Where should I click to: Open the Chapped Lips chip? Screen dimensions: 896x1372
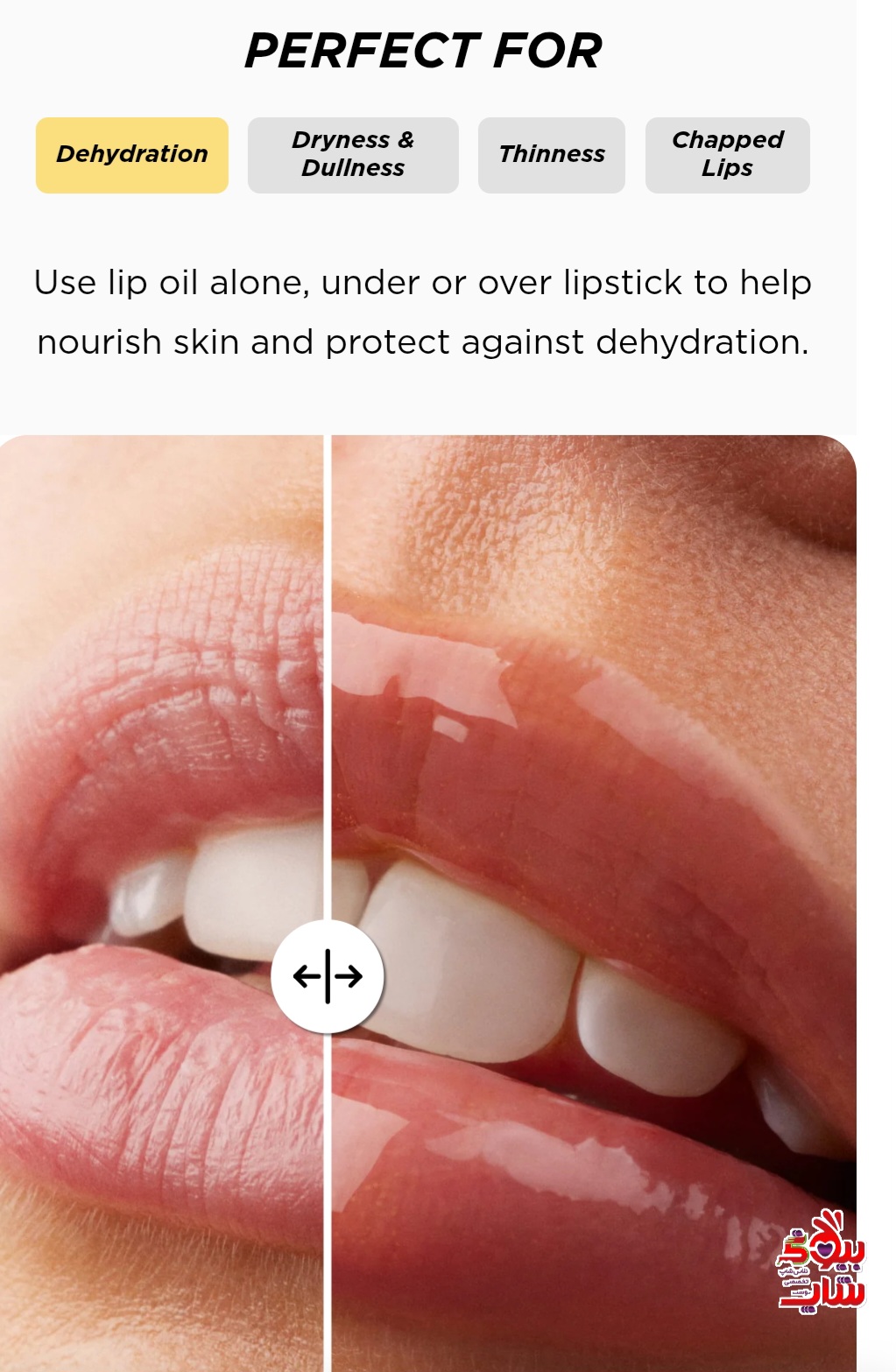pos(727,155)
